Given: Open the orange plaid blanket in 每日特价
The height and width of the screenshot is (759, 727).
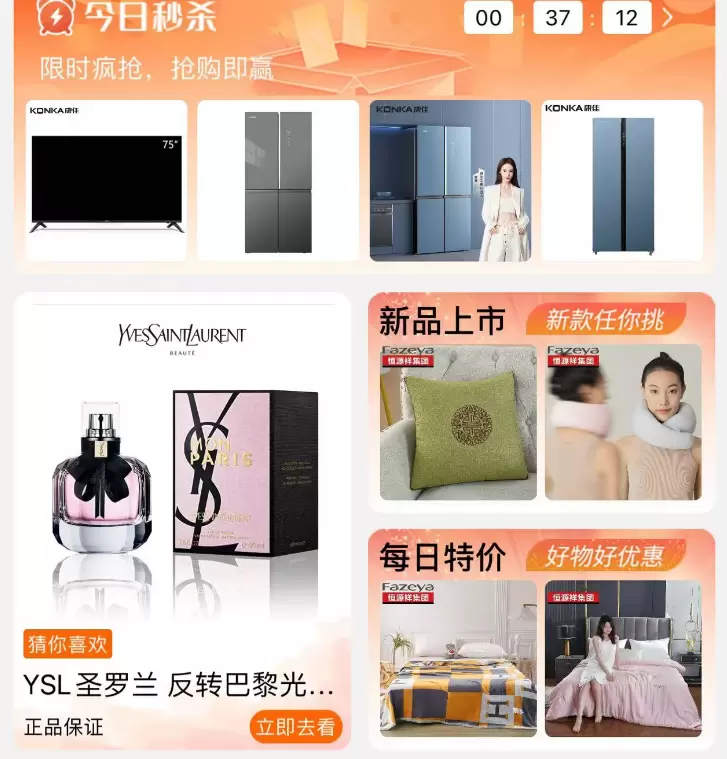Looking at the screenshot, I should (458, 658).
